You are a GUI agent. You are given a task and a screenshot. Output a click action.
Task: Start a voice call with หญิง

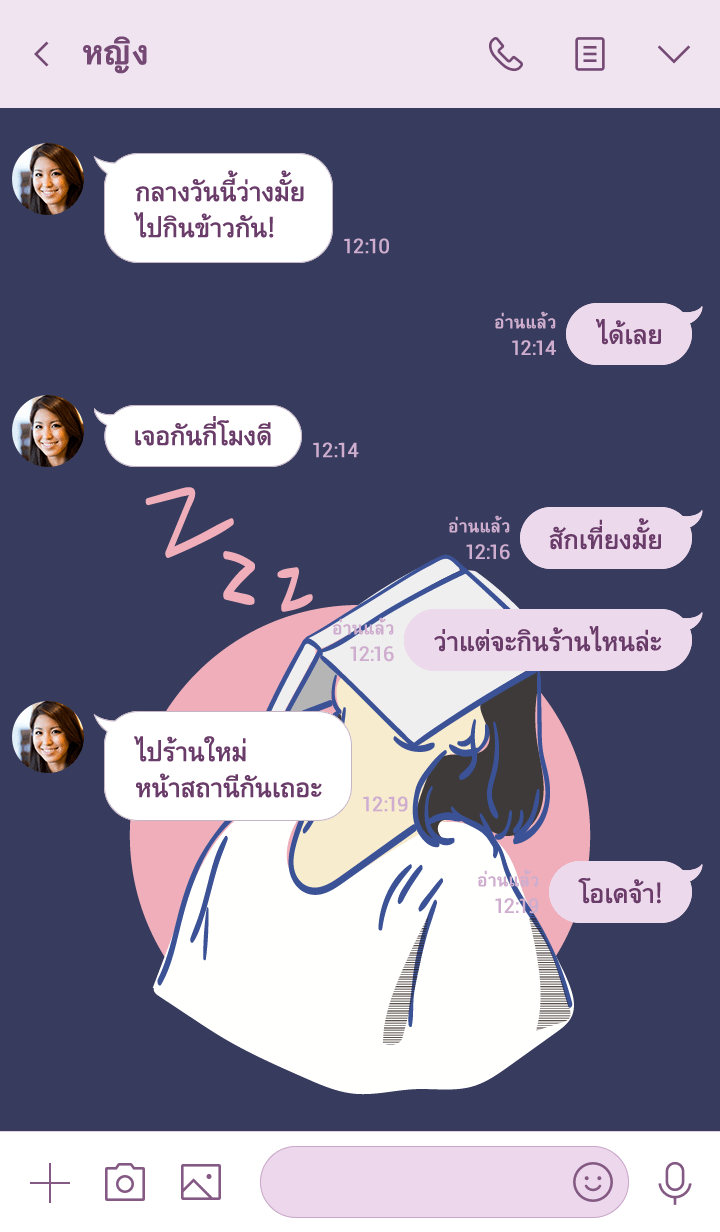click(505, 54)
